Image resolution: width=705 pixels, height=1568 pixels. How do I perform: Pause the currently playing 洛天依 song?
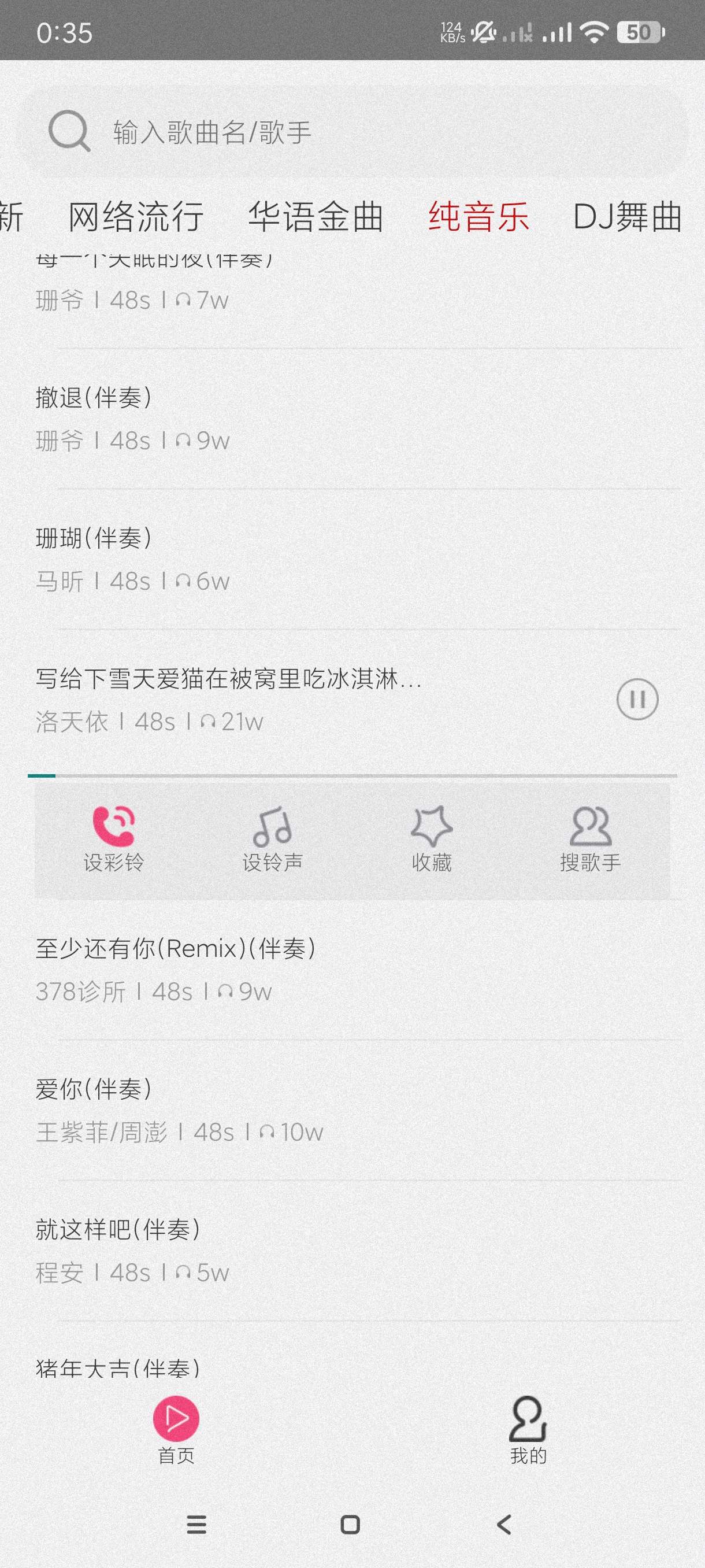tap(637, 700)
